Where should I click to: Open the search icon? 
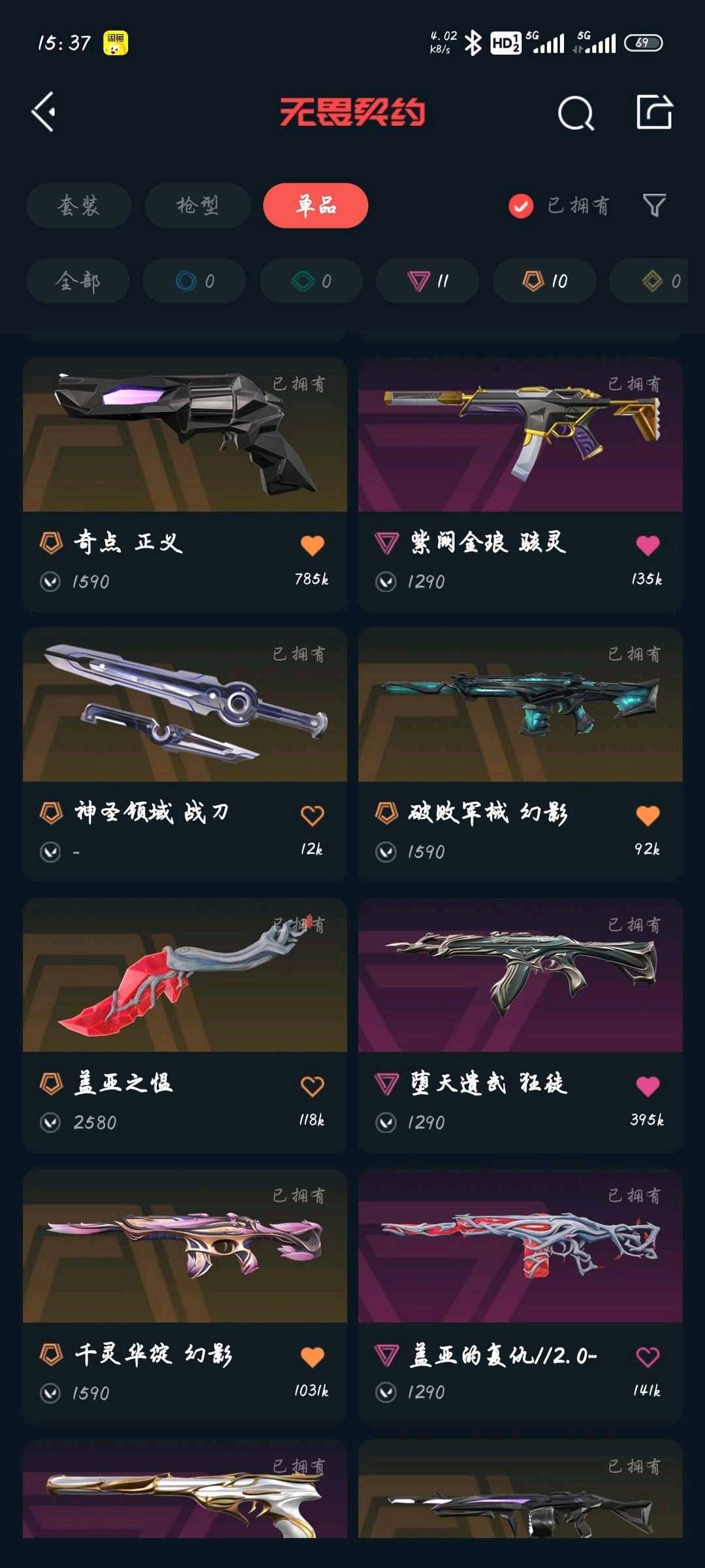pyautogui.click(x=575, y=114)
